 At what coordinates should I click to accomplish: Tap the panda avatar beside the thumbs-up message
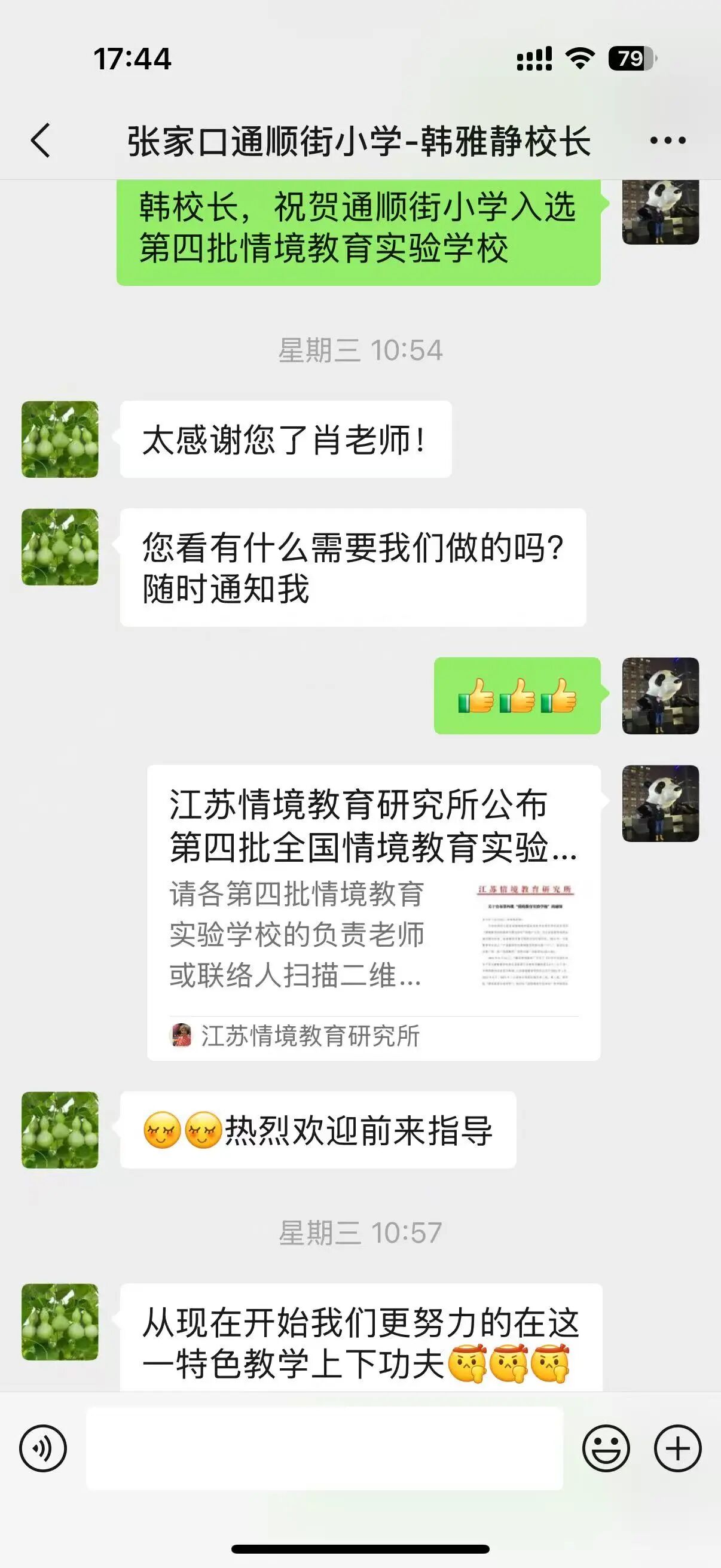pos(660,695)
